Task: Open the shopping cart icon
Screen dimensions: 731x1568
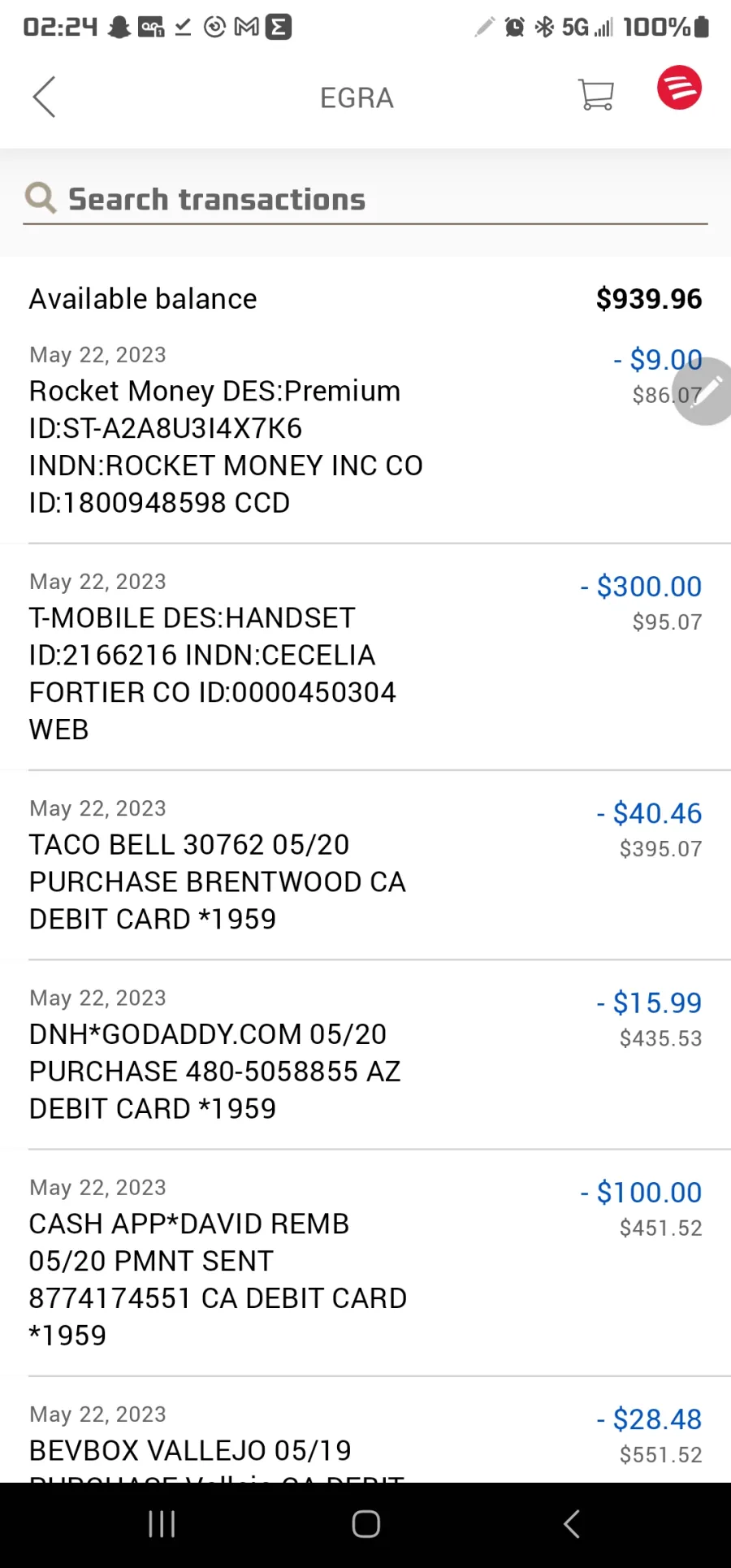Action: click(x=595, y=94)
